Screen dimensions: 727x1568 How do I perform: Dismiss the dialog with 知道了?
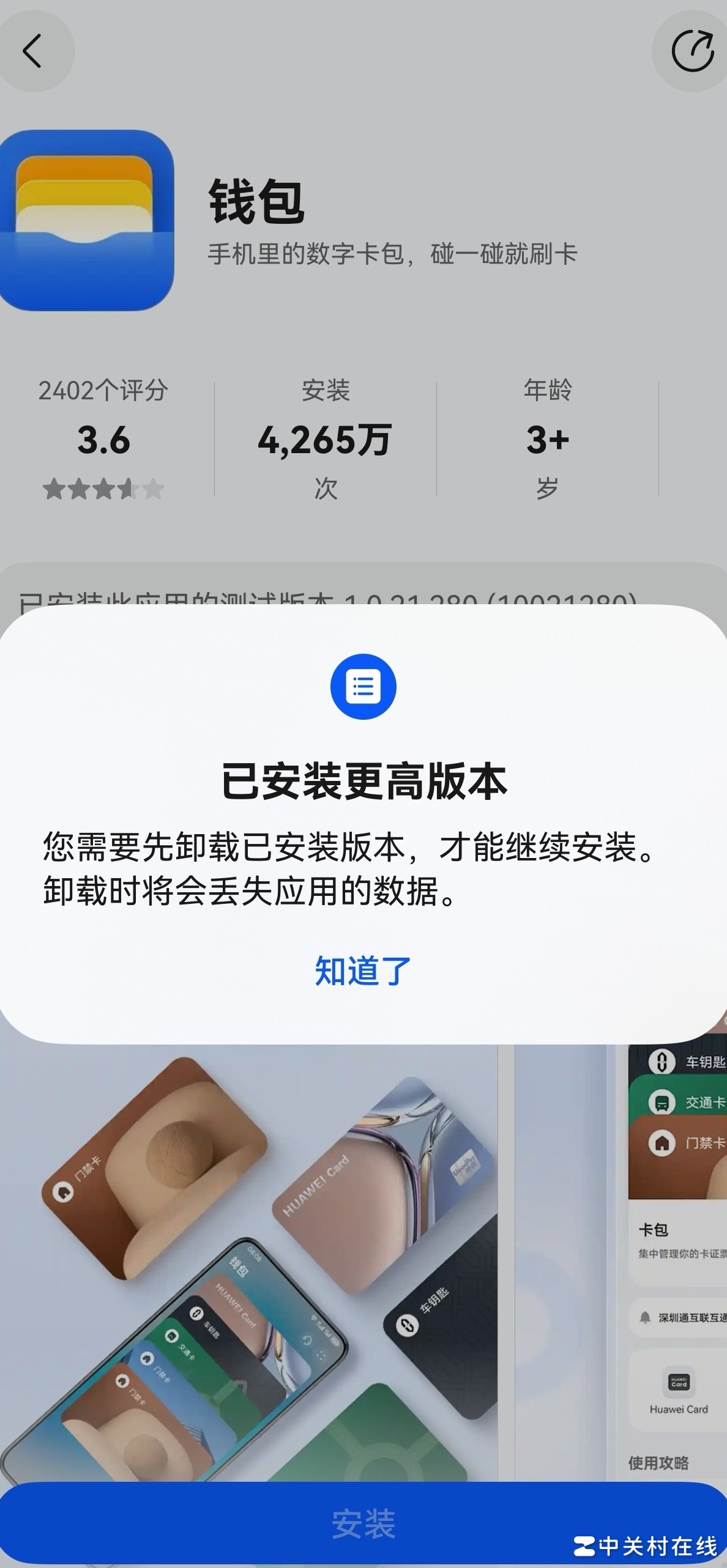[x=363, y=971]
